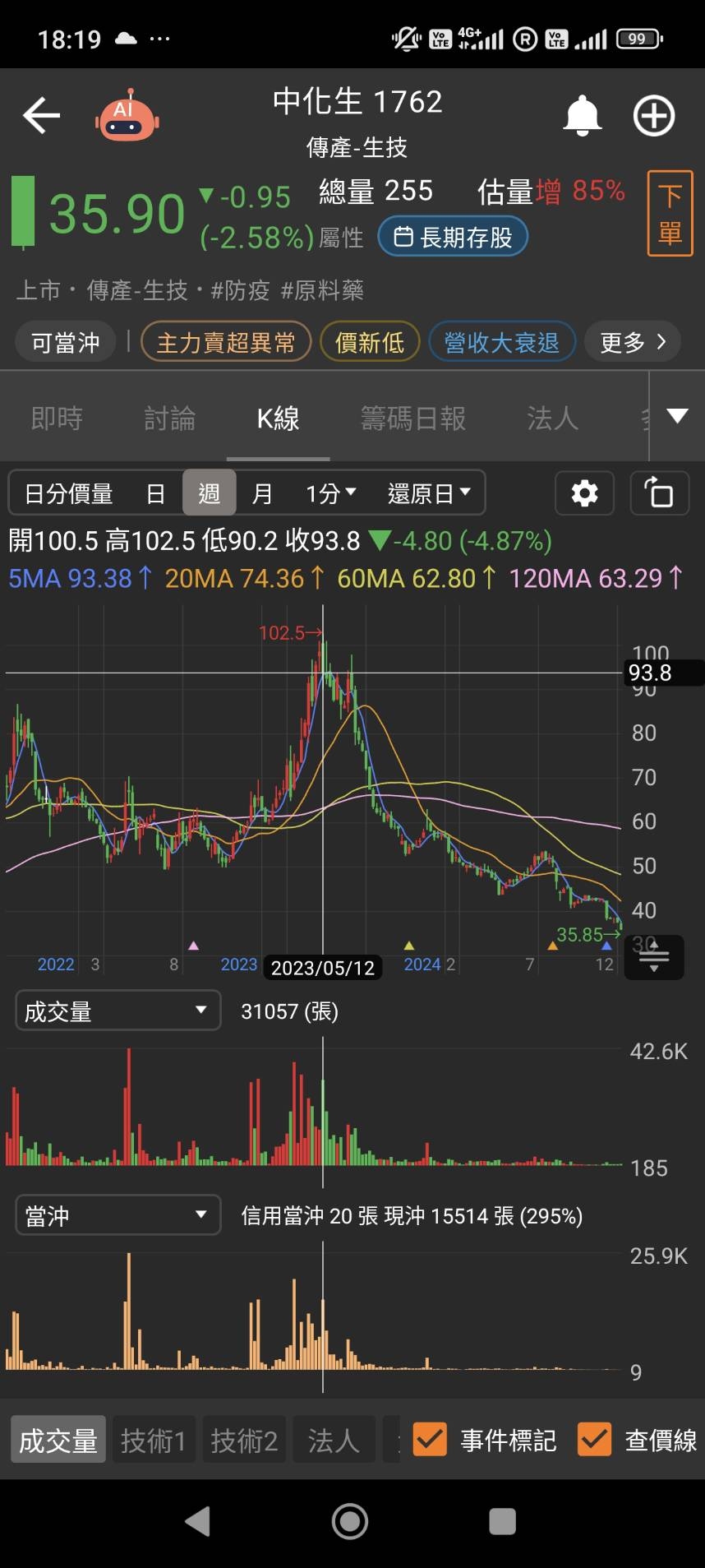Expand the tab list dropdown arrow
Image resolution: width=705 pixels, height=1568 pixels.
pos(677,416)
